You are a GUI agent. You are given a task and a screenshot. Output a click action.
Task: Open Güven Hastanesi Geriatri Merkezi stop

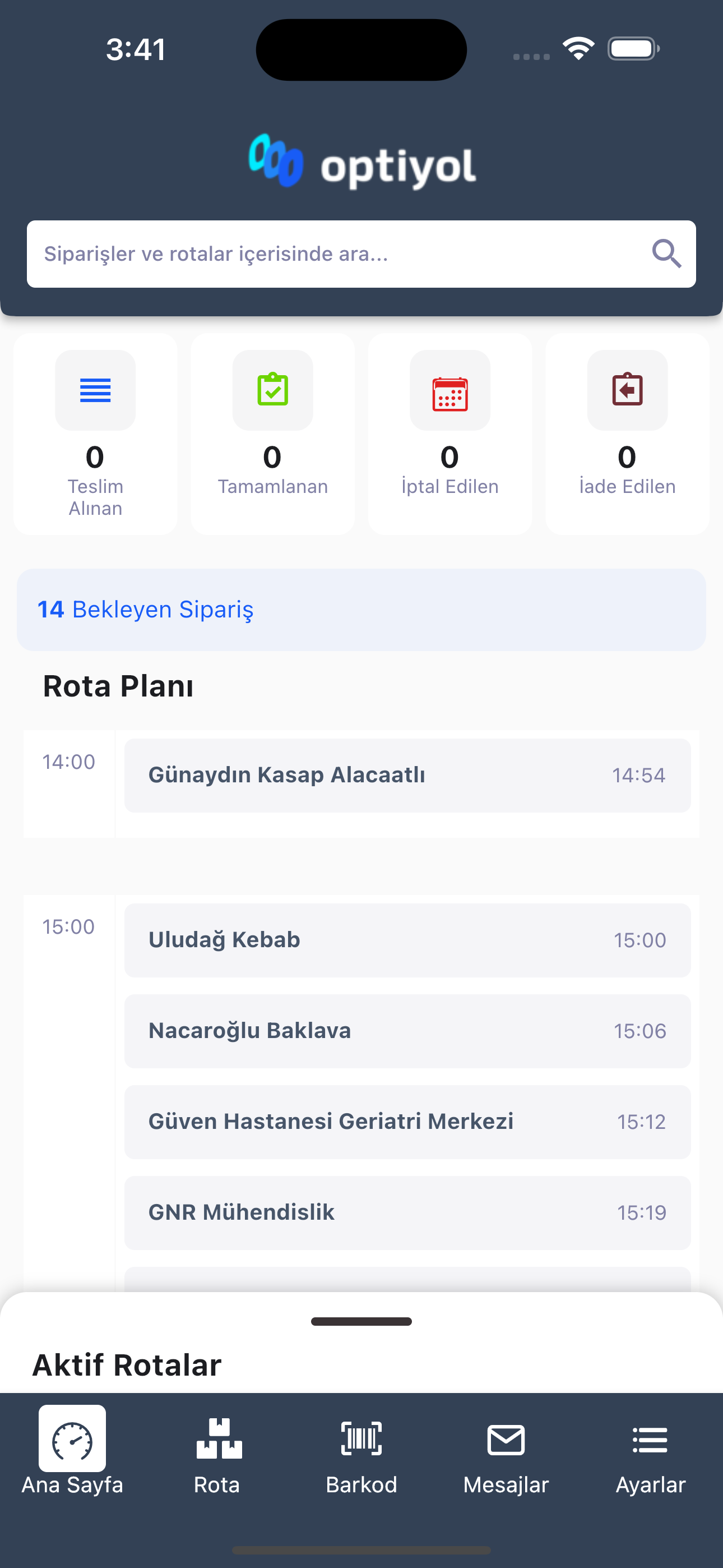tap(407, 1121)
